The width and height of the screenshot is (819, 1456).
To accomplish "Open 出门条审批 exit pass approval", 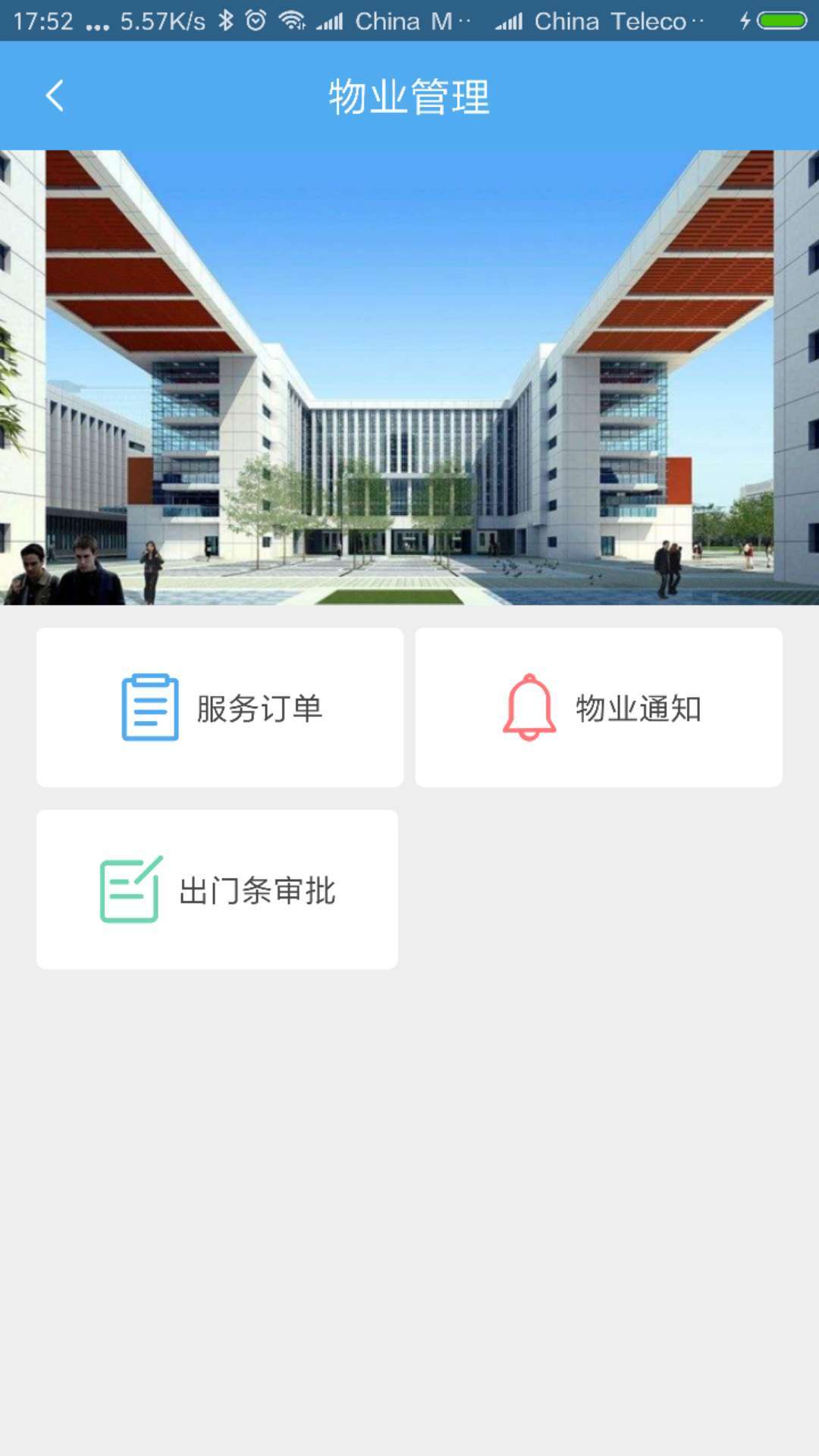I will click(x=217, y=890).
